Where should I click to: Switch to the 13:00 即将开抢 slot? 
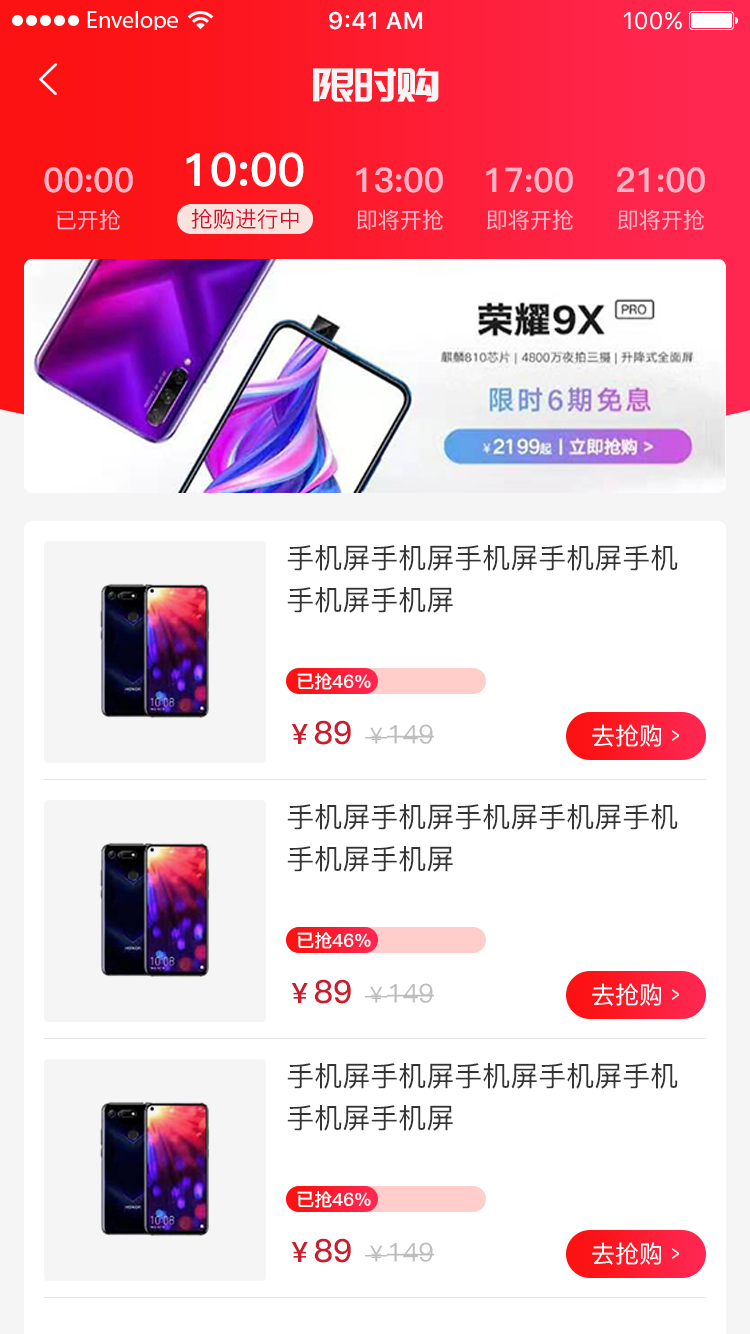coord(399,196)
